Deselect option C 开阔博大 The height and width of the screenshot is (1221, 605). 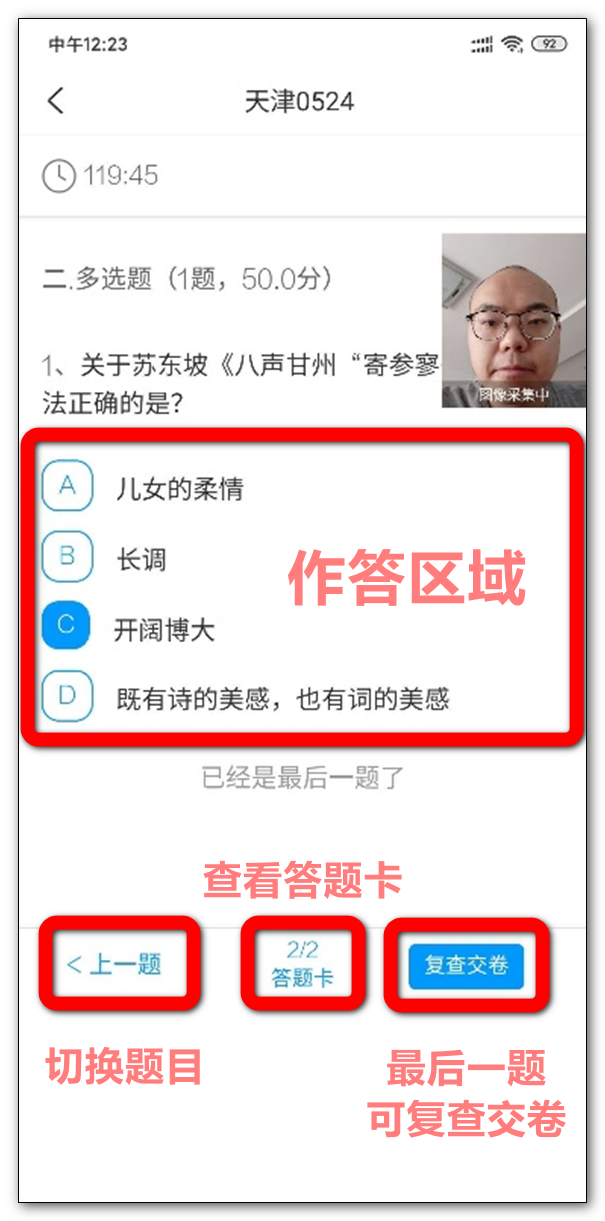pyautogui.click(x=67, y=627)
